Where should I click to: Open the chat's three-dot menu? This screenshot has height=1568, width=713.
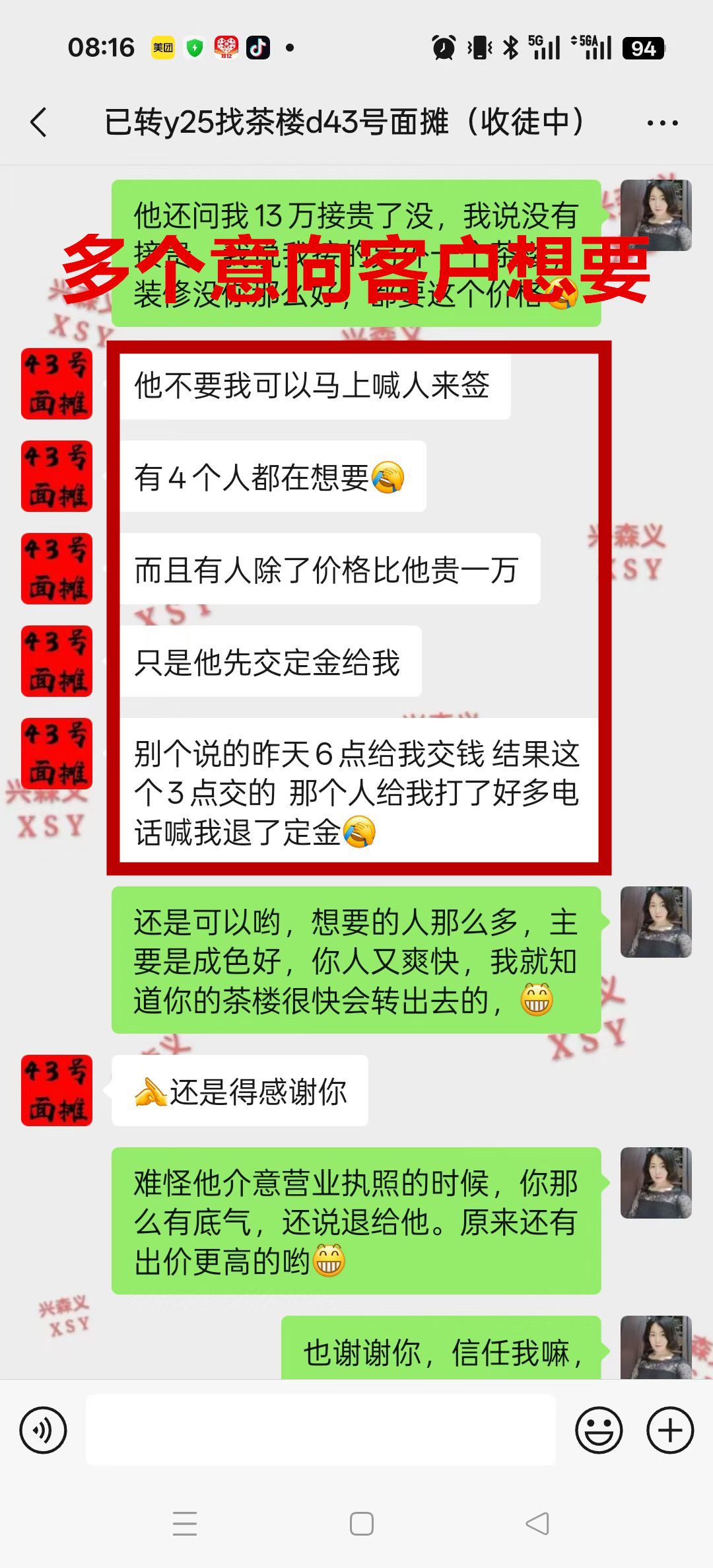tap(662, 123)
